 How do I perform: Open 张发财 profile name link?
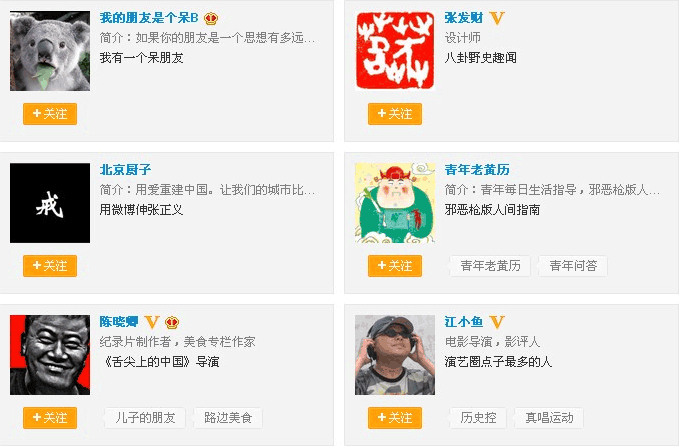click(x=464, y=18)
